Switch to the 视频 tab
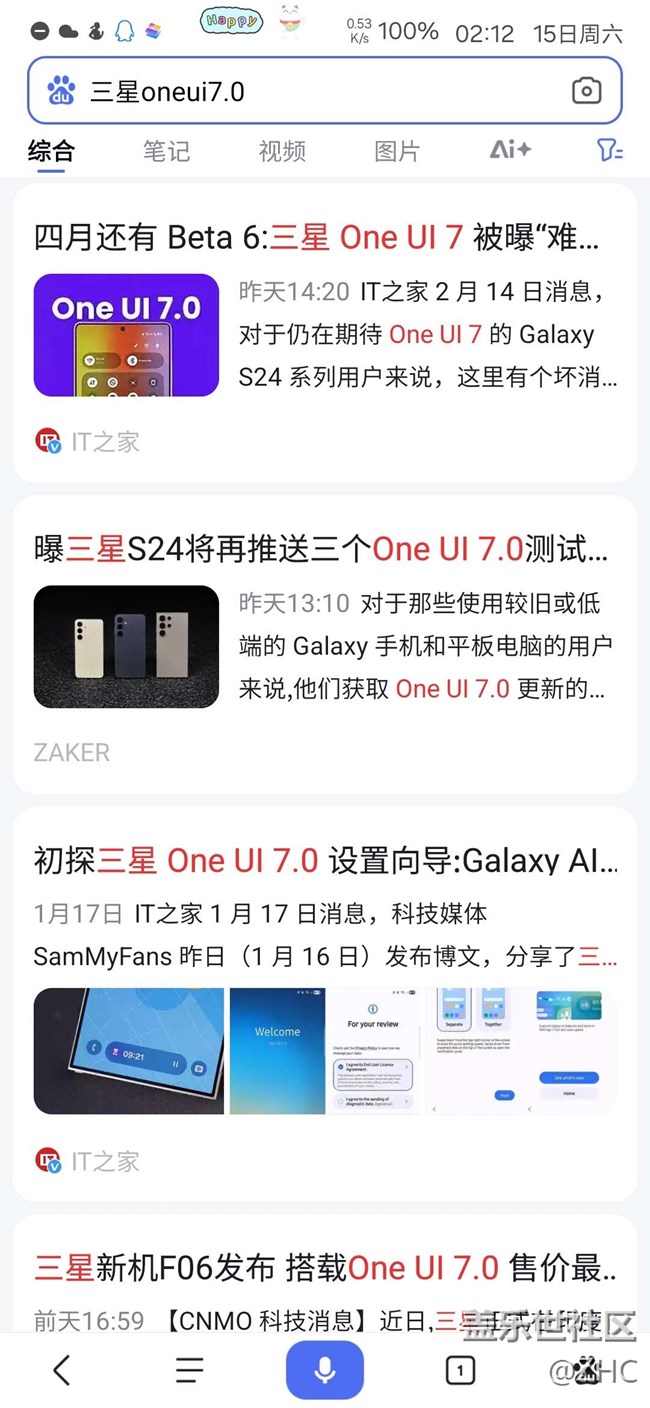The image size is (650, 1408). click(282, 151)
